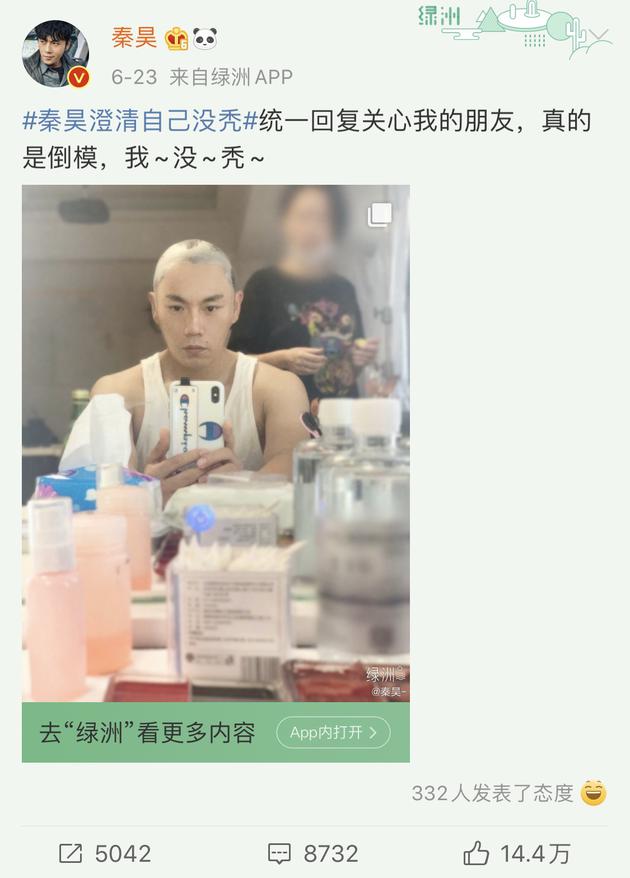The height and width of the screenshot is (878, 630).
Task: View the mirror selfie photo full-screen
Action: click(215, 440)
